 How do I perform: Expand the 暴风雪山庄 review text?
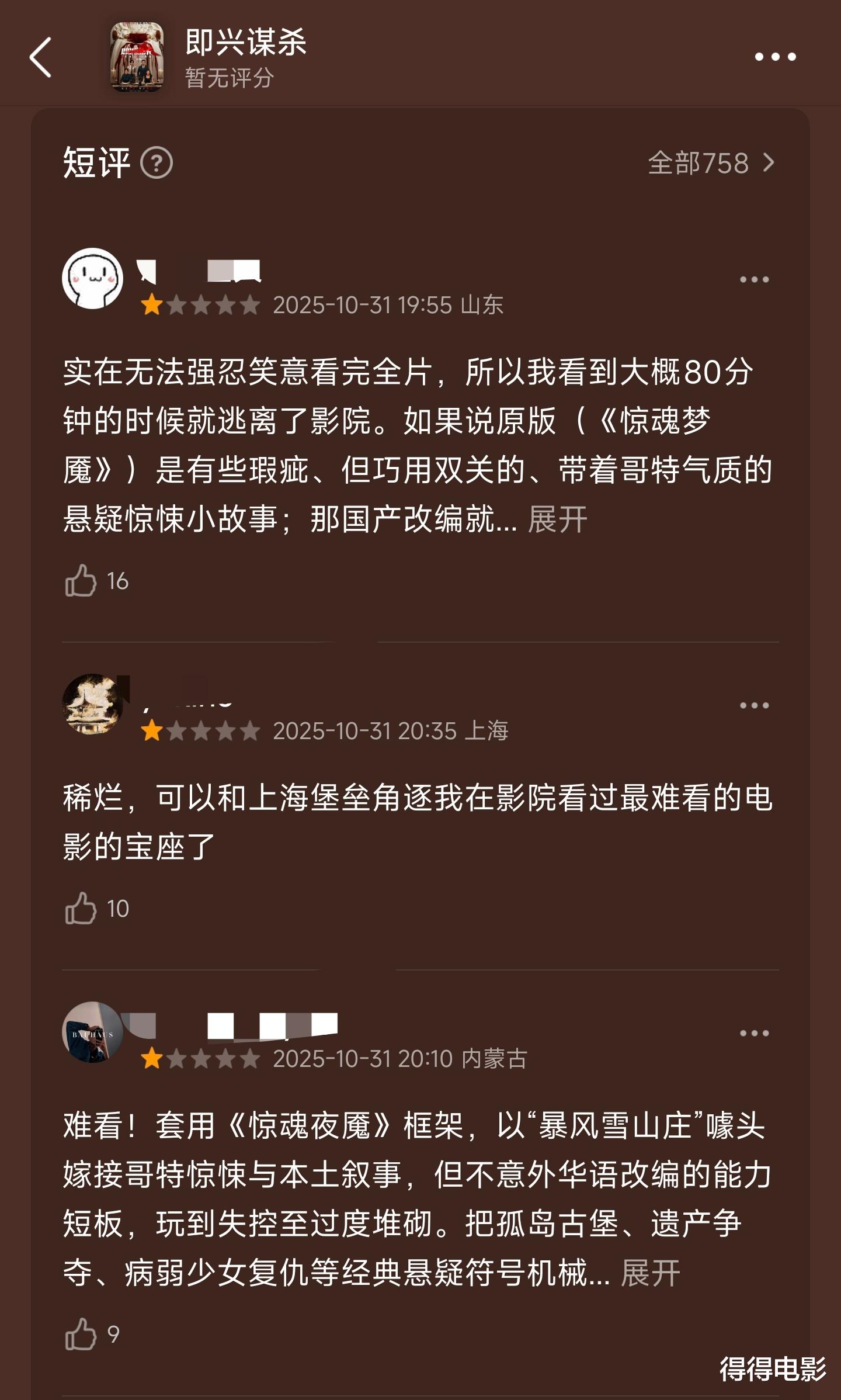(x=650, y=1273)
